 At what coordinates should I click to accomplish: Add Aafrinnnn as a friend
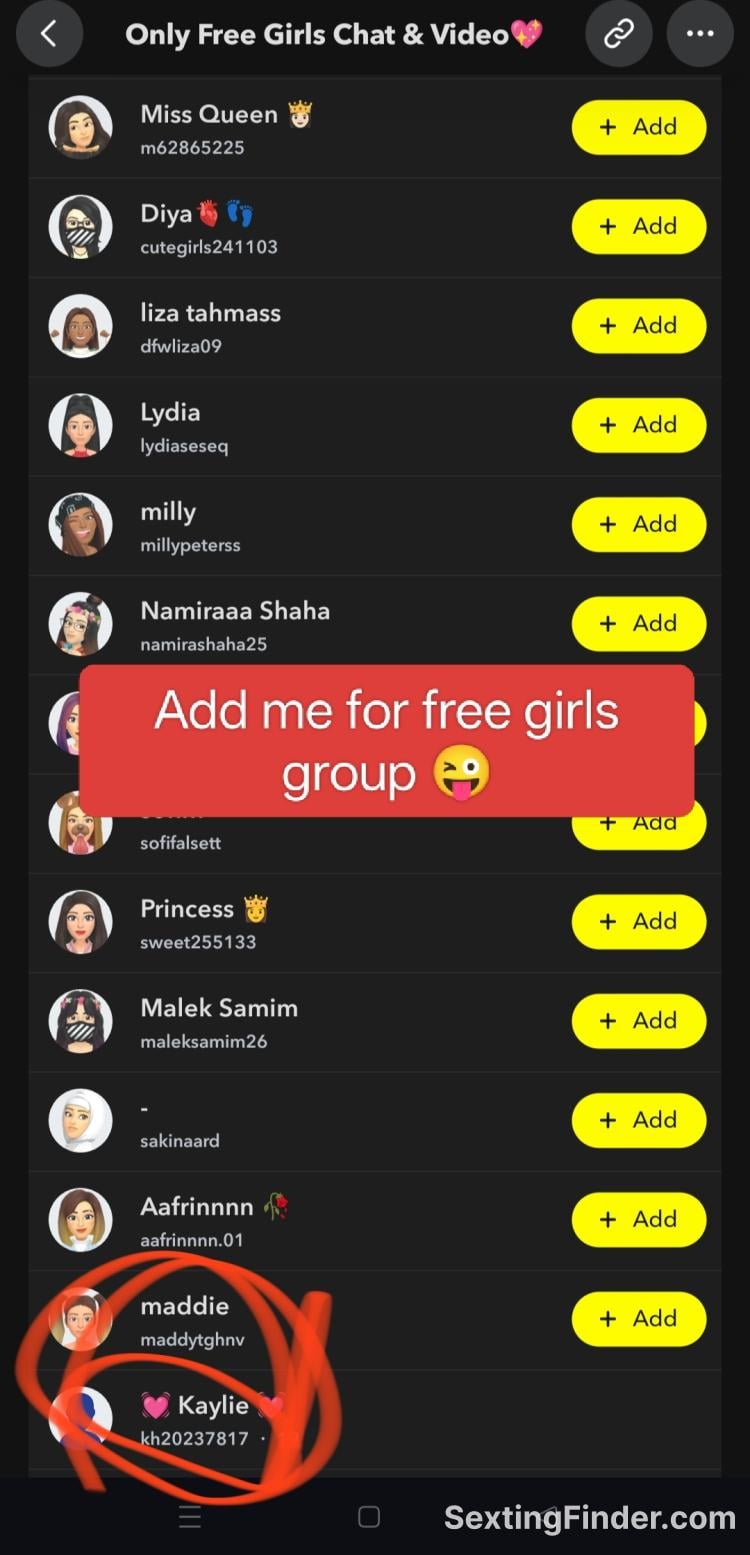point(638,1219)
